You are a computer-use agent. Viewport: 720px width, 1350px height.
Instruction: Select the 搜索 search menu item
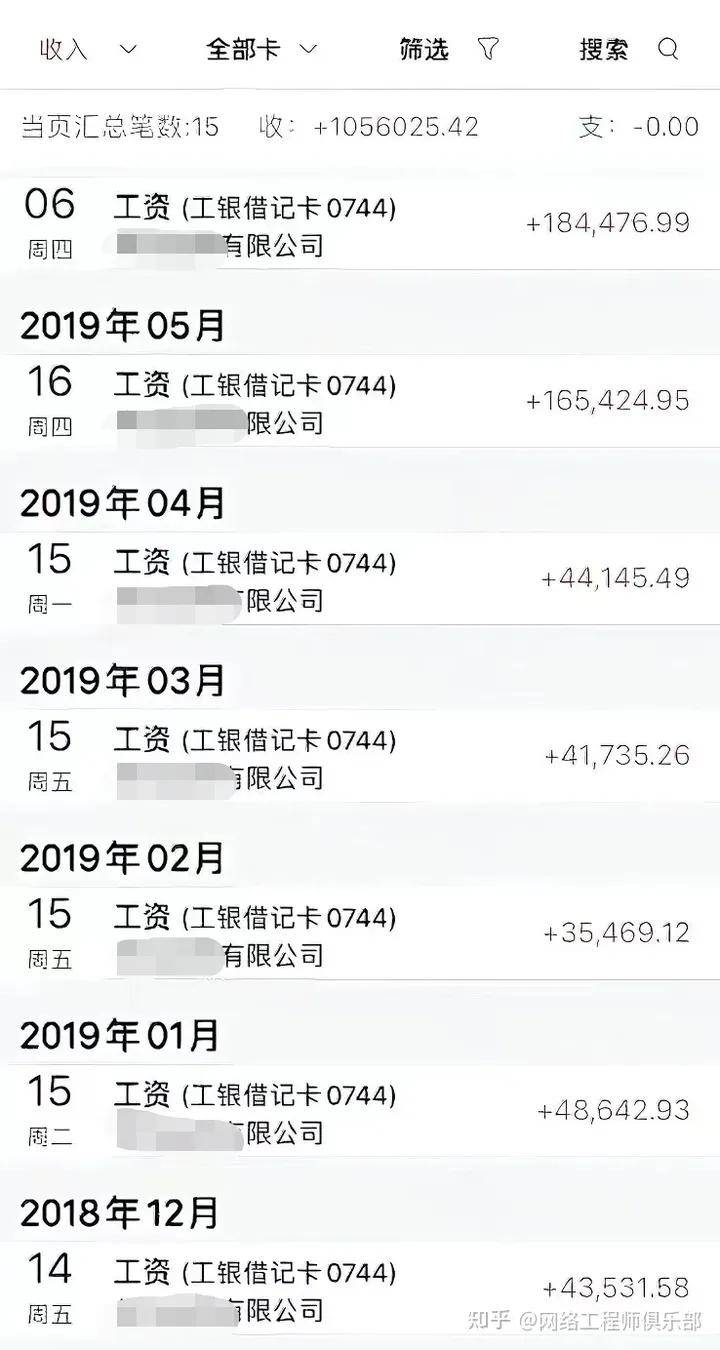[601, 48]
